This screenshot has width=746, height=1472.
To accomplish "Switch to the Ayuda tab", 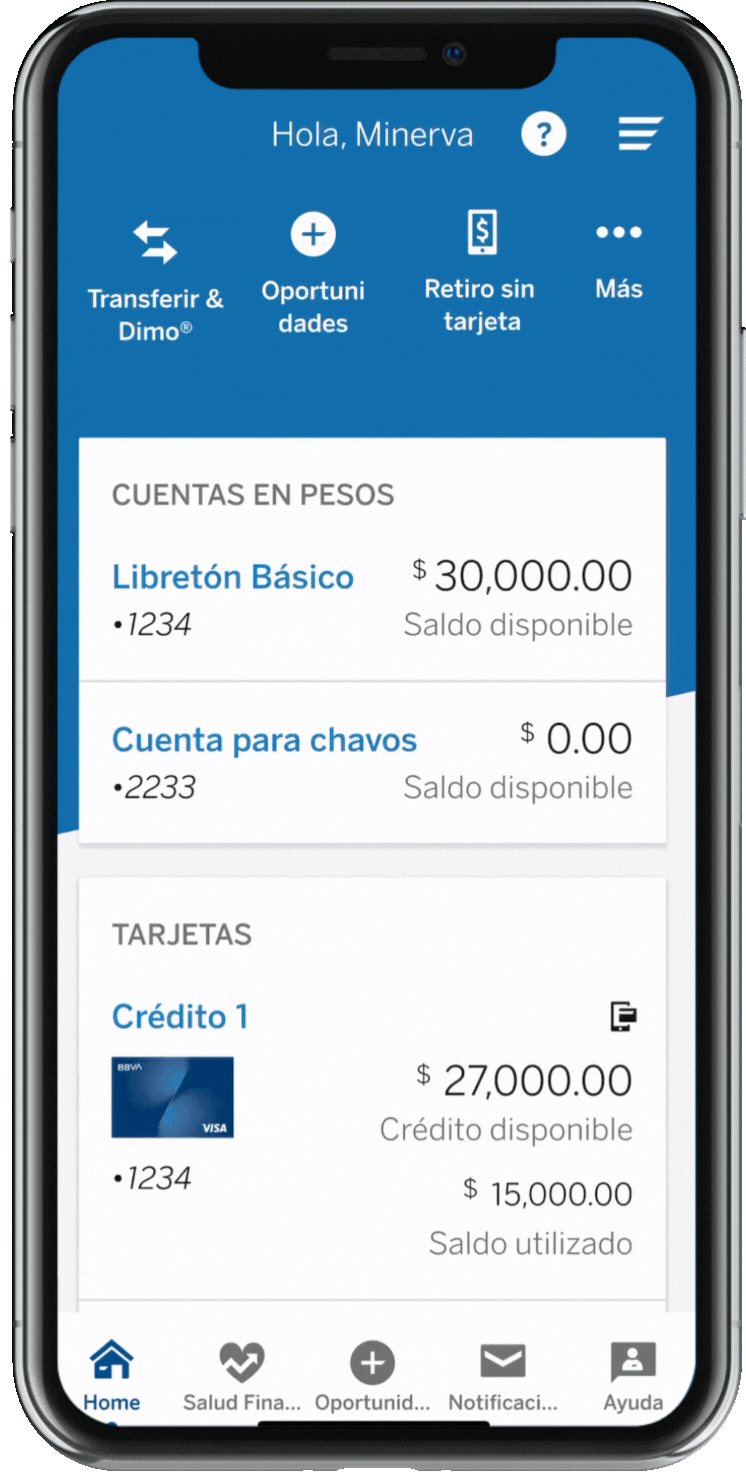I will (633, 1376).
